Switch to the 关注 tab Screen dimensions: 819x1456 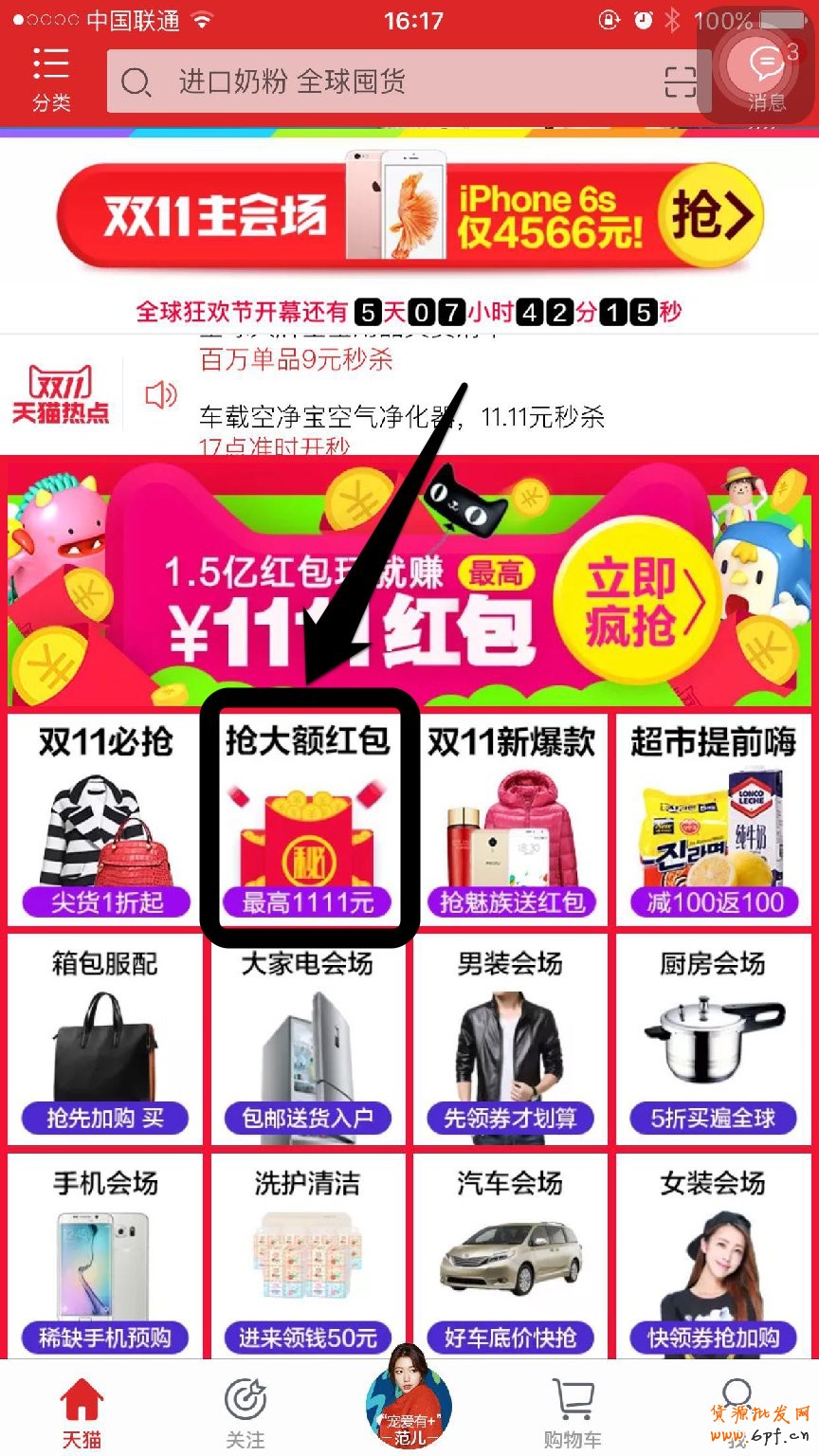pos(246,1412)
